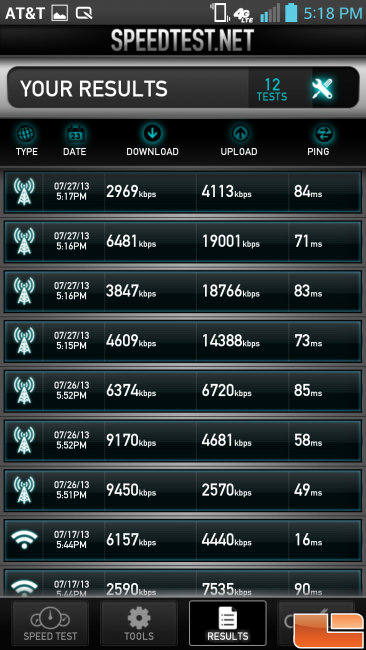
Task: Sort results by Upload speed
Action: 239,141
